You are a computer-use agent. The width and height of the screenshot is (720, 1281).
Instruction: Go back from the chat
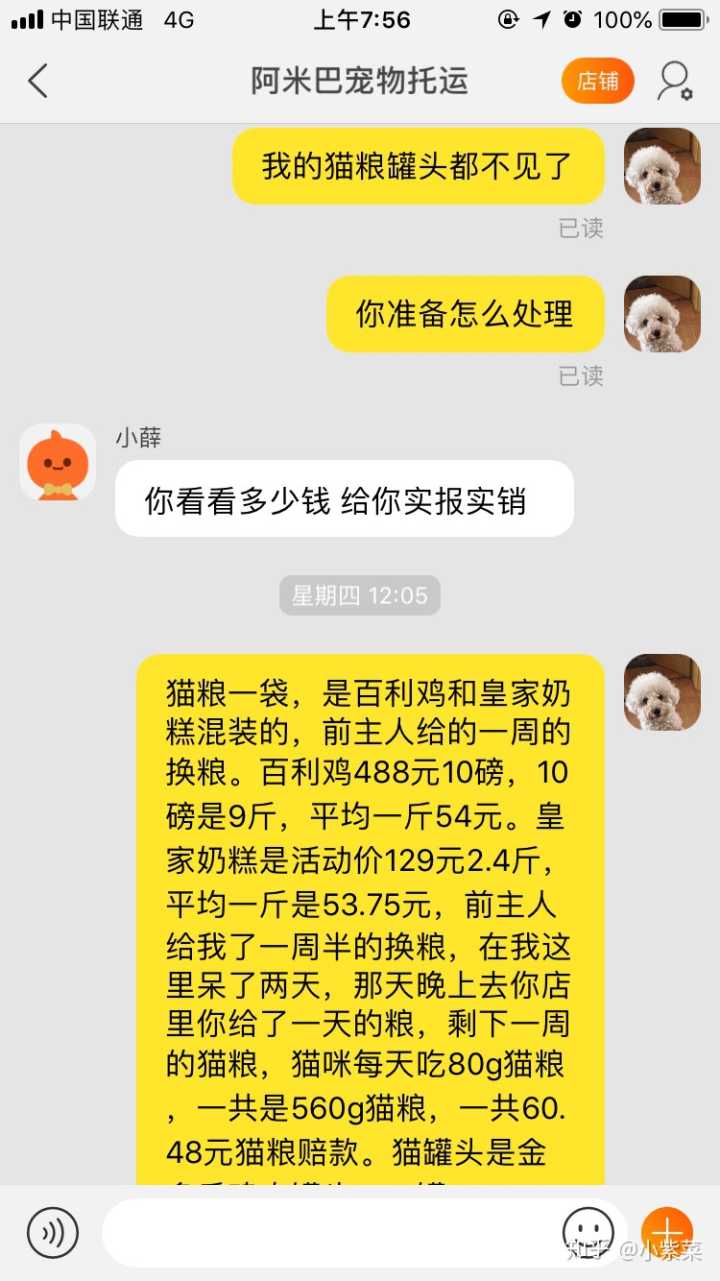tap(38, 81)
